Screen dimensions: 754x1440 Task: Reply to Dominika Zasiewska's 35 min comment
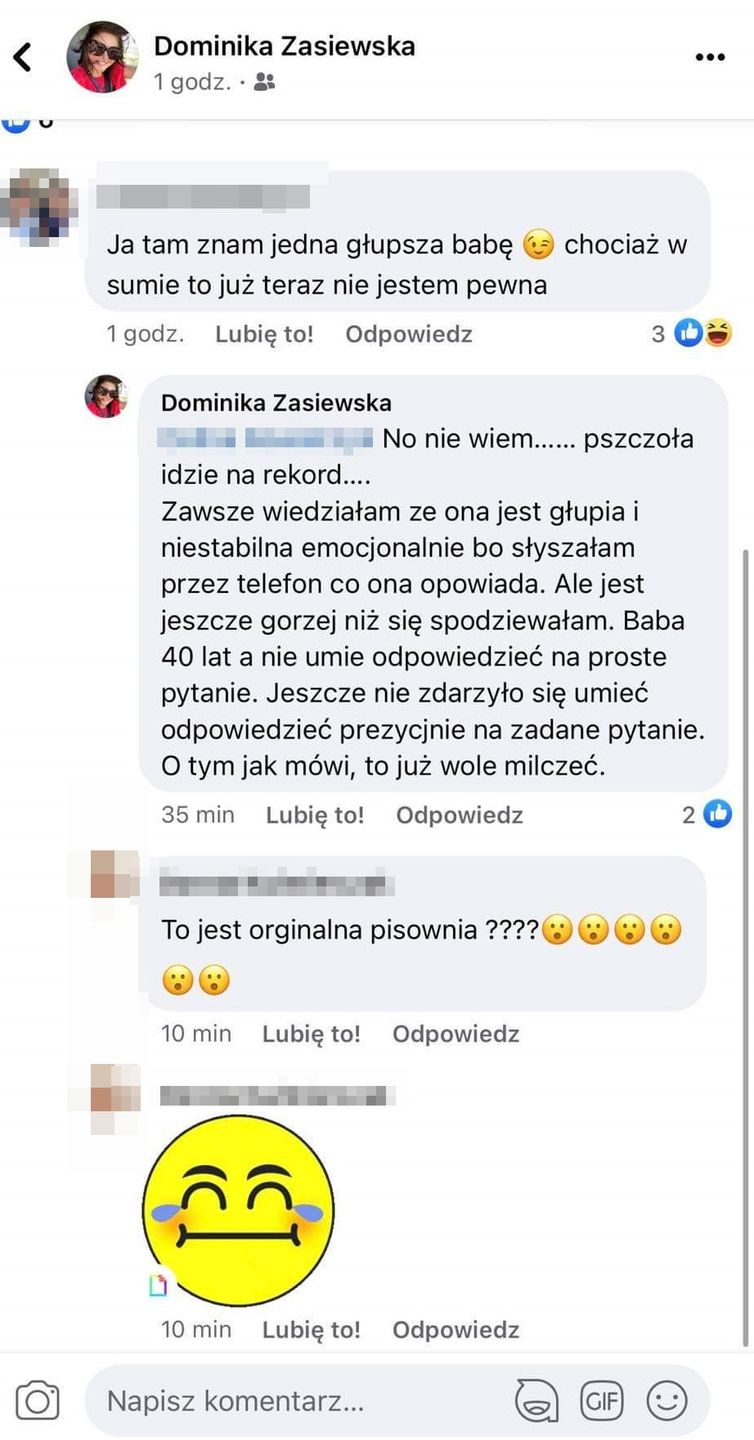point(459,815)
